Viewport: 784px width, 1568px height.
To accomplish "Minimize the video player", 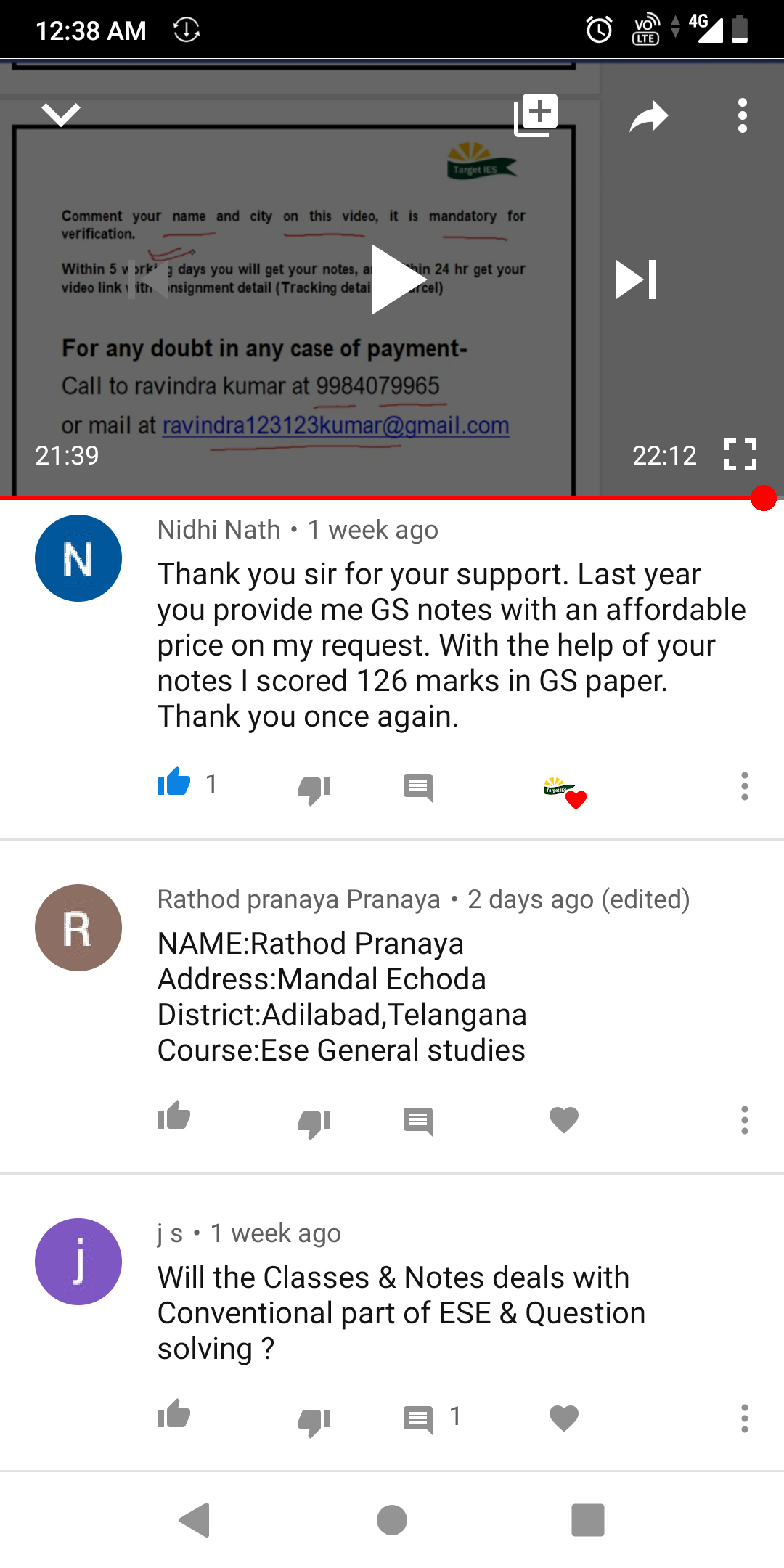I will (61, 115).
